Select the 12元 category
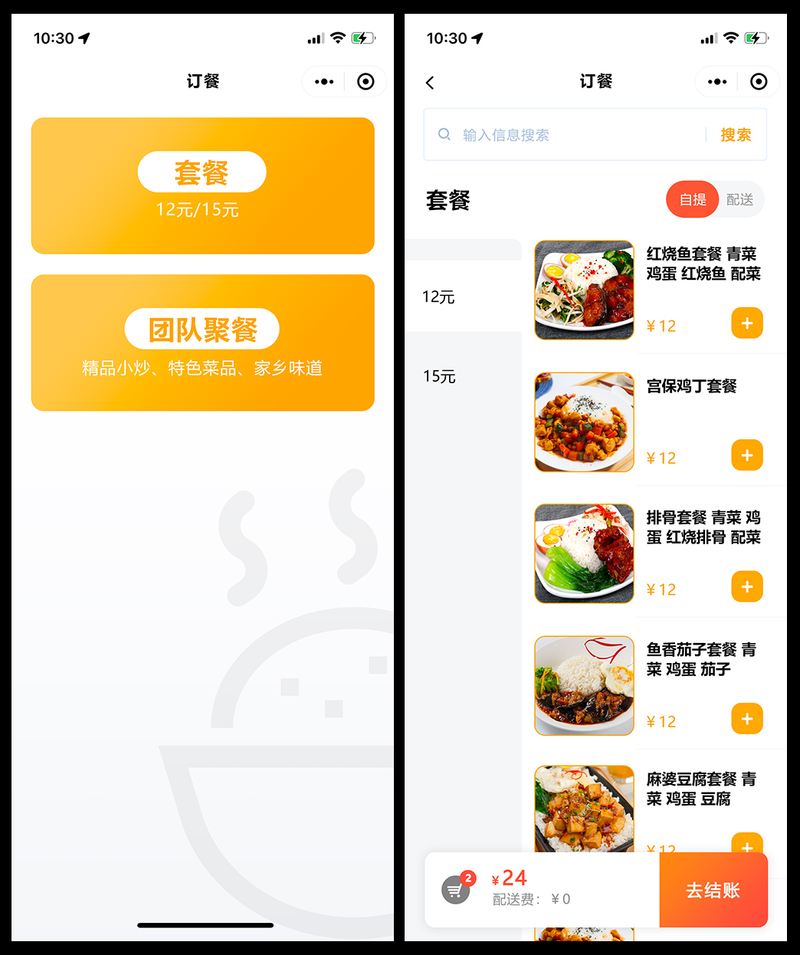The image size is (800, 955). click(440, 297)
